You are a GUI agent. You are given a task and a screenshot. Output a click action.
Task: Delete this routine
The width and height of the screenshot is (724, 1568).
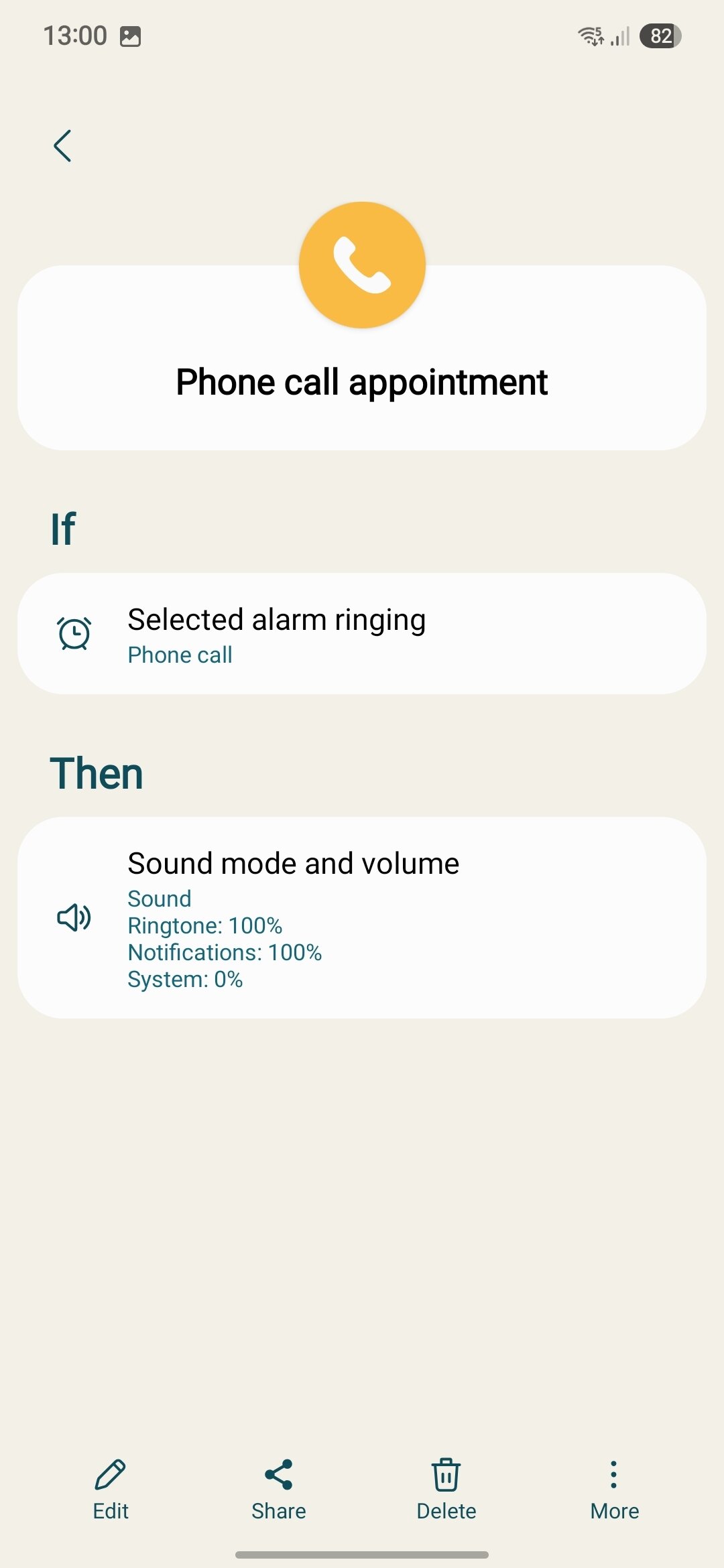446,1490
